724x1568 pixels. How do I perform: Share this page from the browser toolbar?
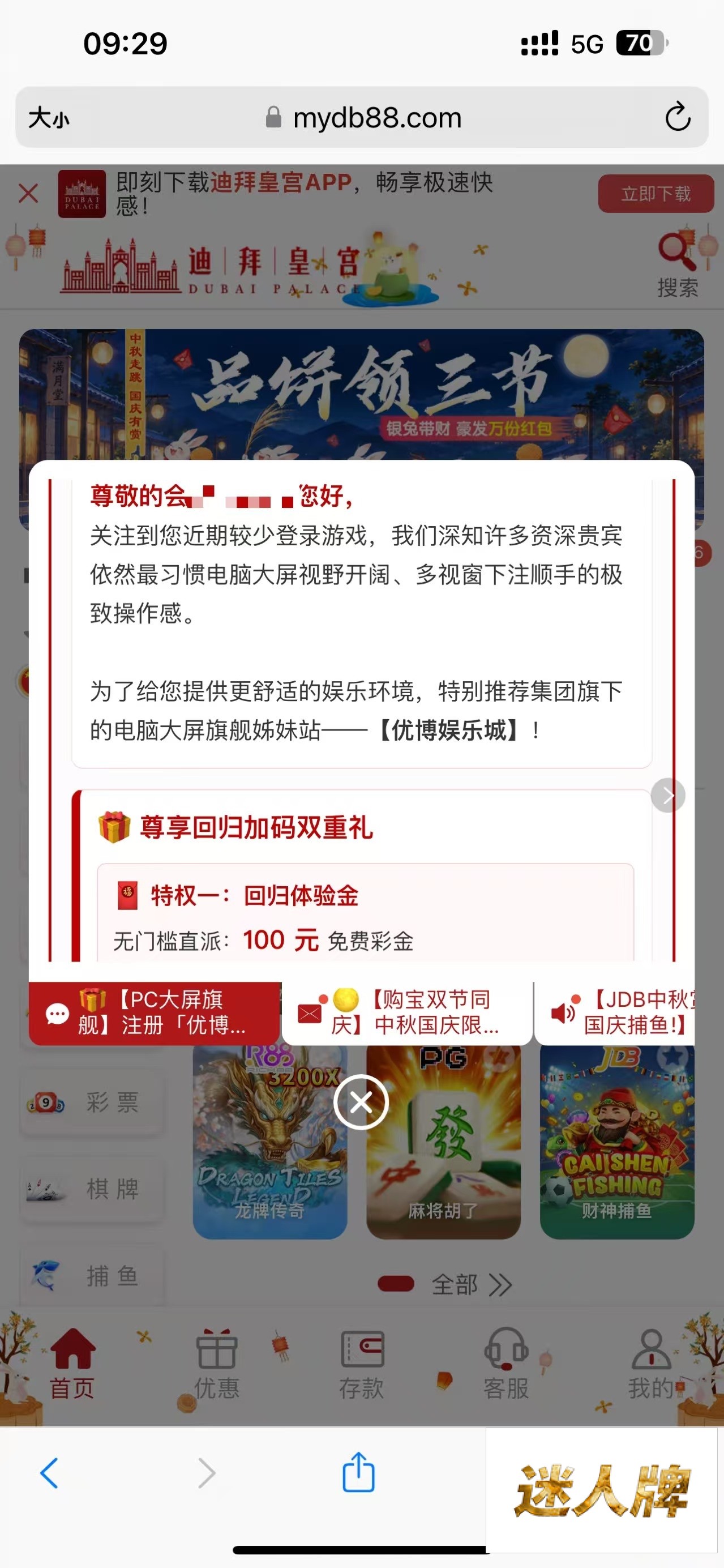(x=358, y=1472)
